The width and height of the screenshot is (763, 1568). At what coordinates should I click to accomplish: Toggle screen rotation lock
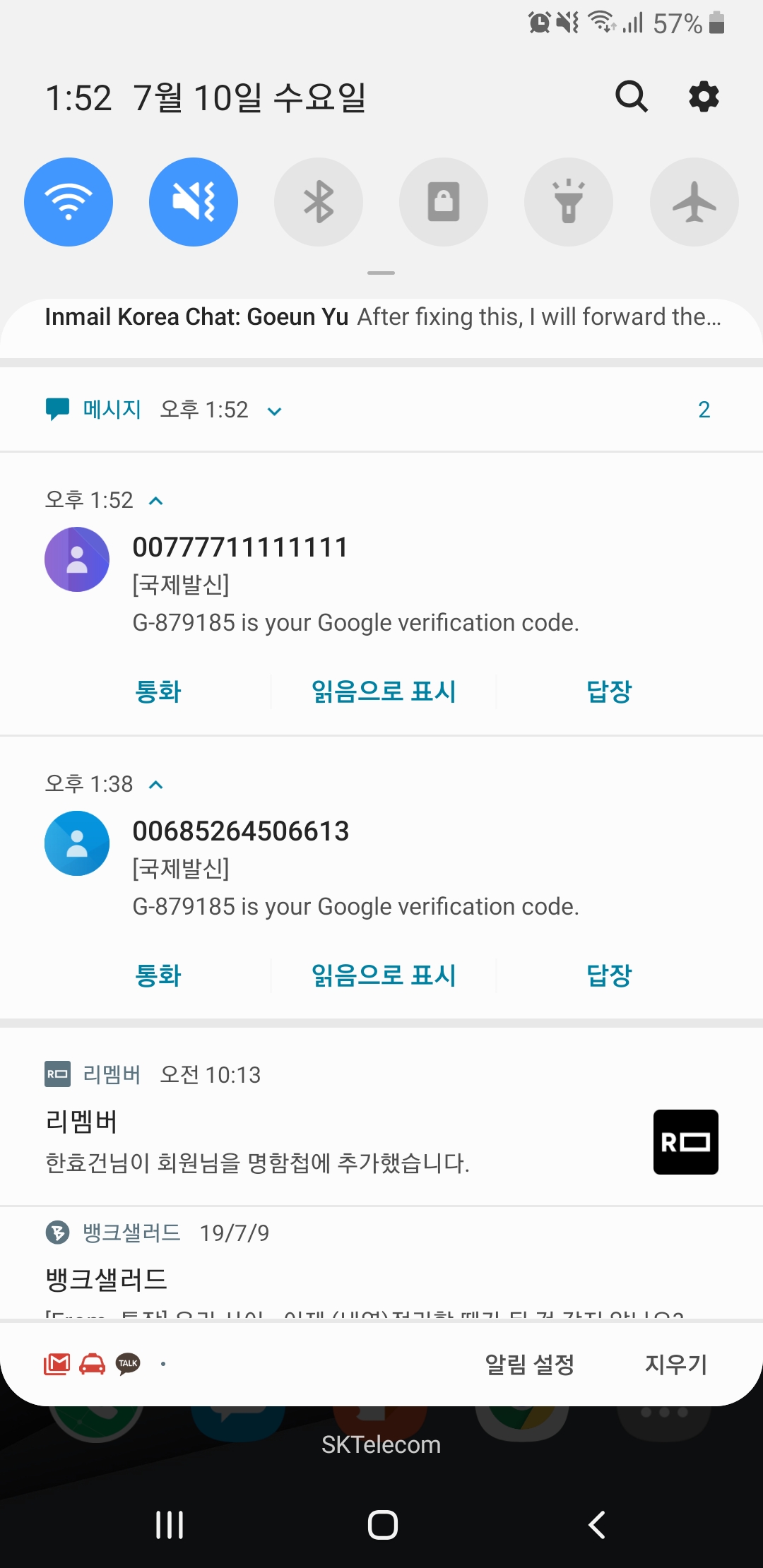444,202
